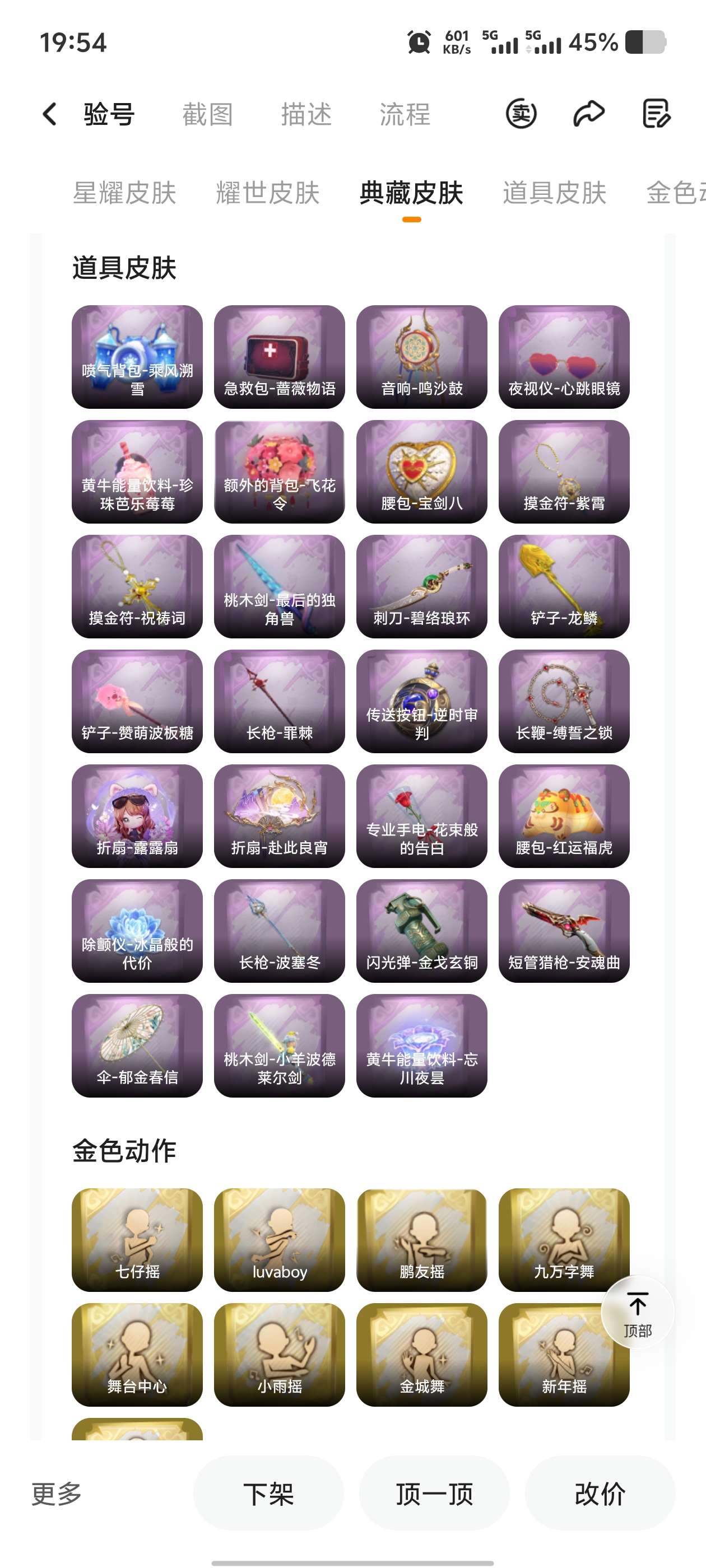Tap 更多 for more options
This screenshot has height=1568, width=706.
tap(57, 1494)
